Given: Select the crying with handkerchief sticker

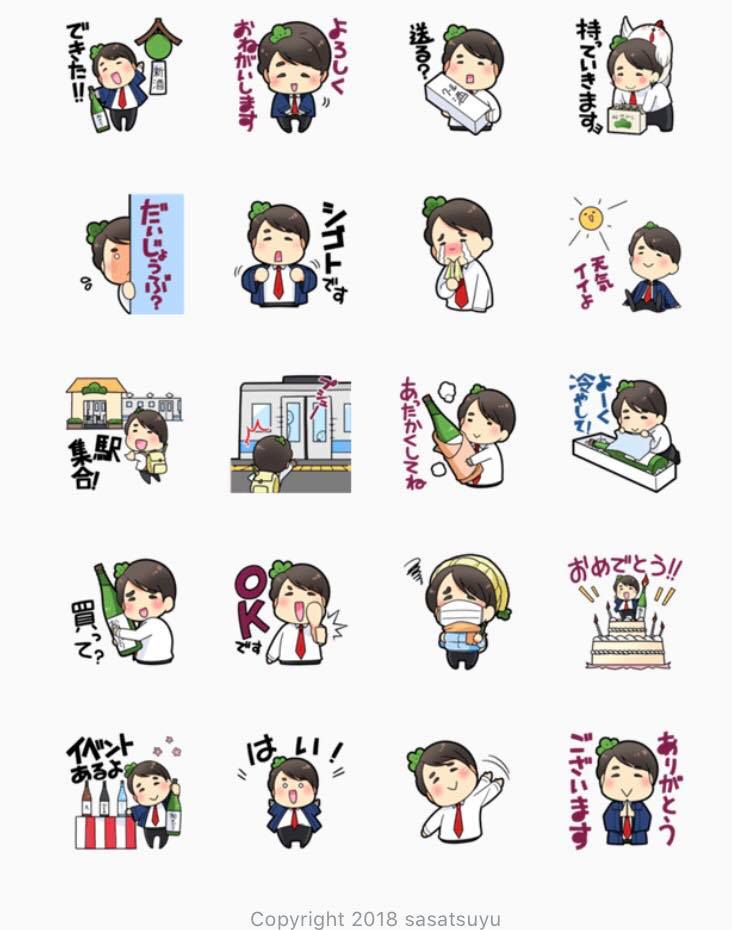Looking at the screenshot, I should point(457,254).
